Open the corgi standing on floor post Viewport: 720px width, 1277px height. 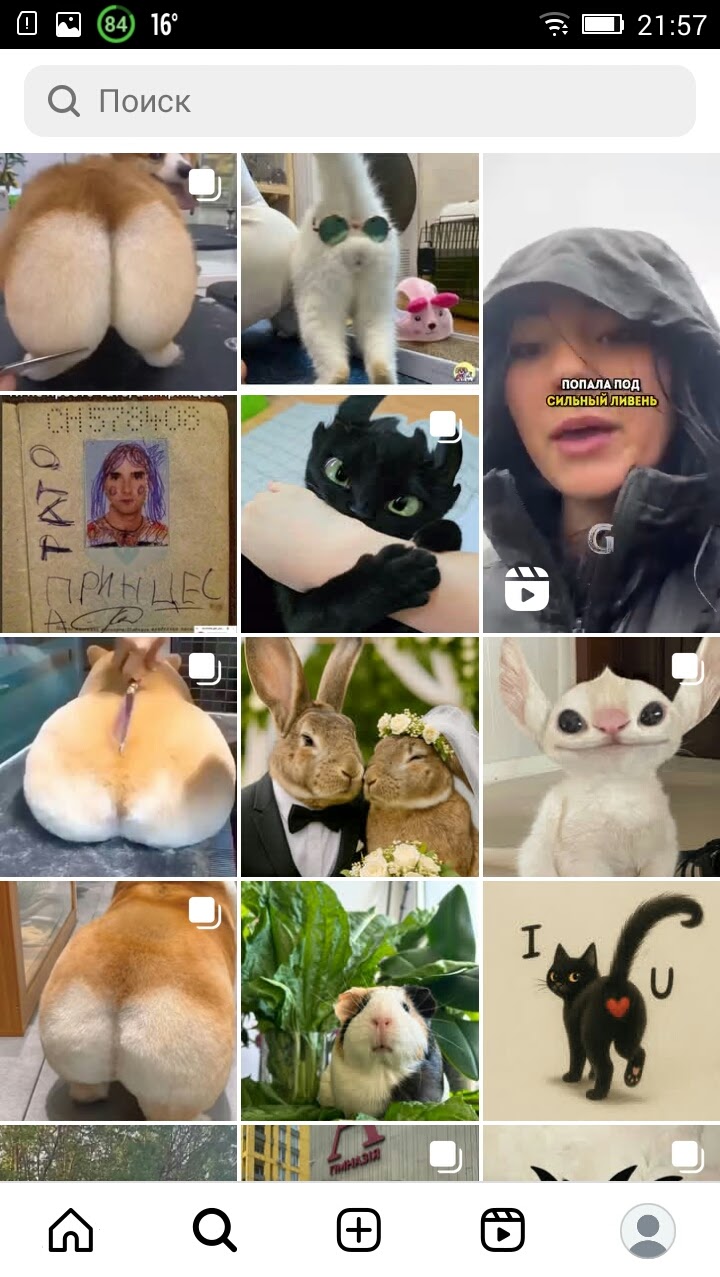click(x=118, y=1000)
